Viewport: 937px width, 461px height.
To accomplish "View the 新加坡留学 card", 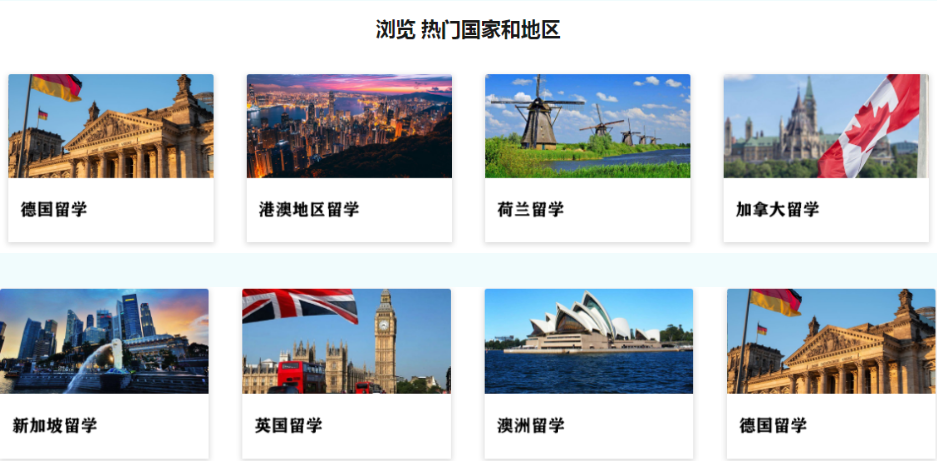I will click(104, 372).
